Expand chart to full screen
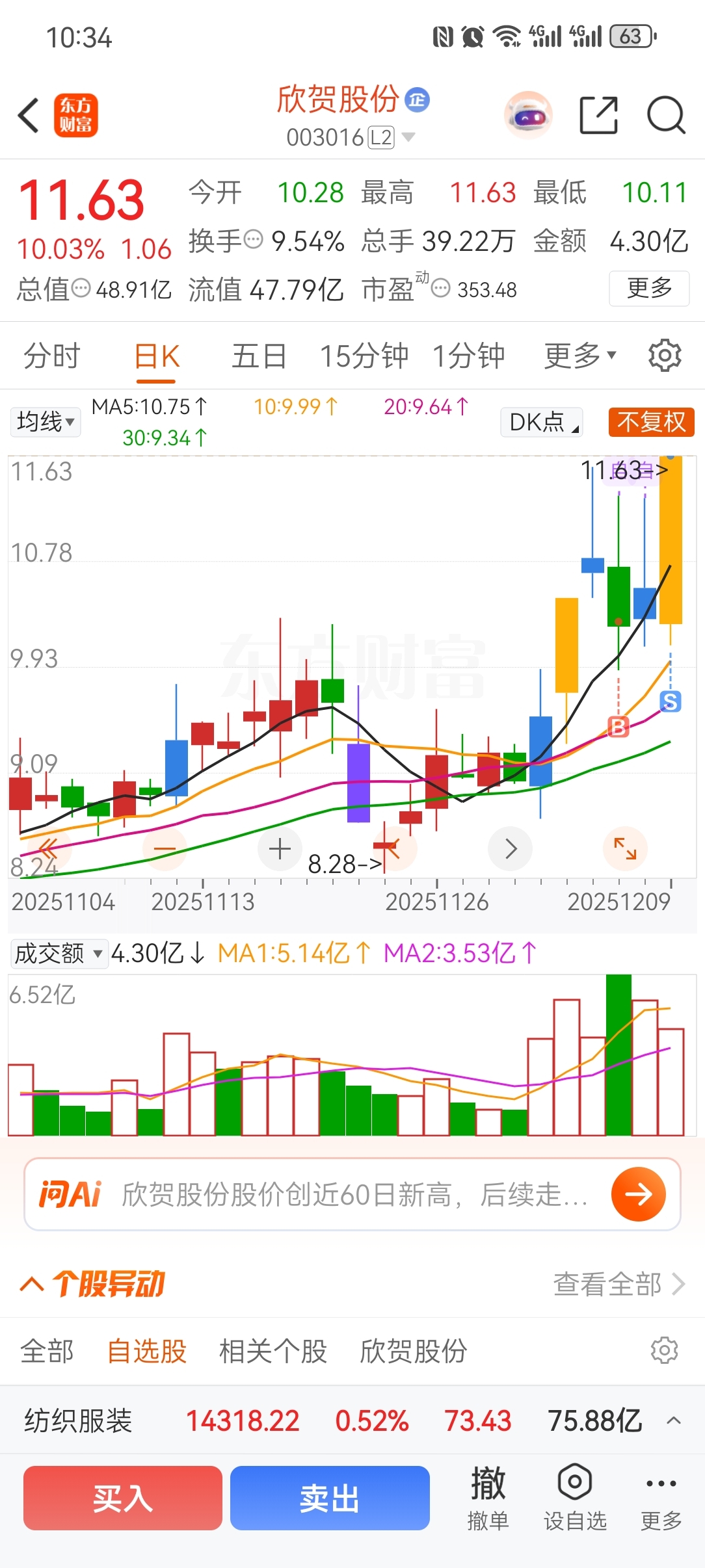The width and height of the screenshot is (705, 1568). (x=625, y=849)
